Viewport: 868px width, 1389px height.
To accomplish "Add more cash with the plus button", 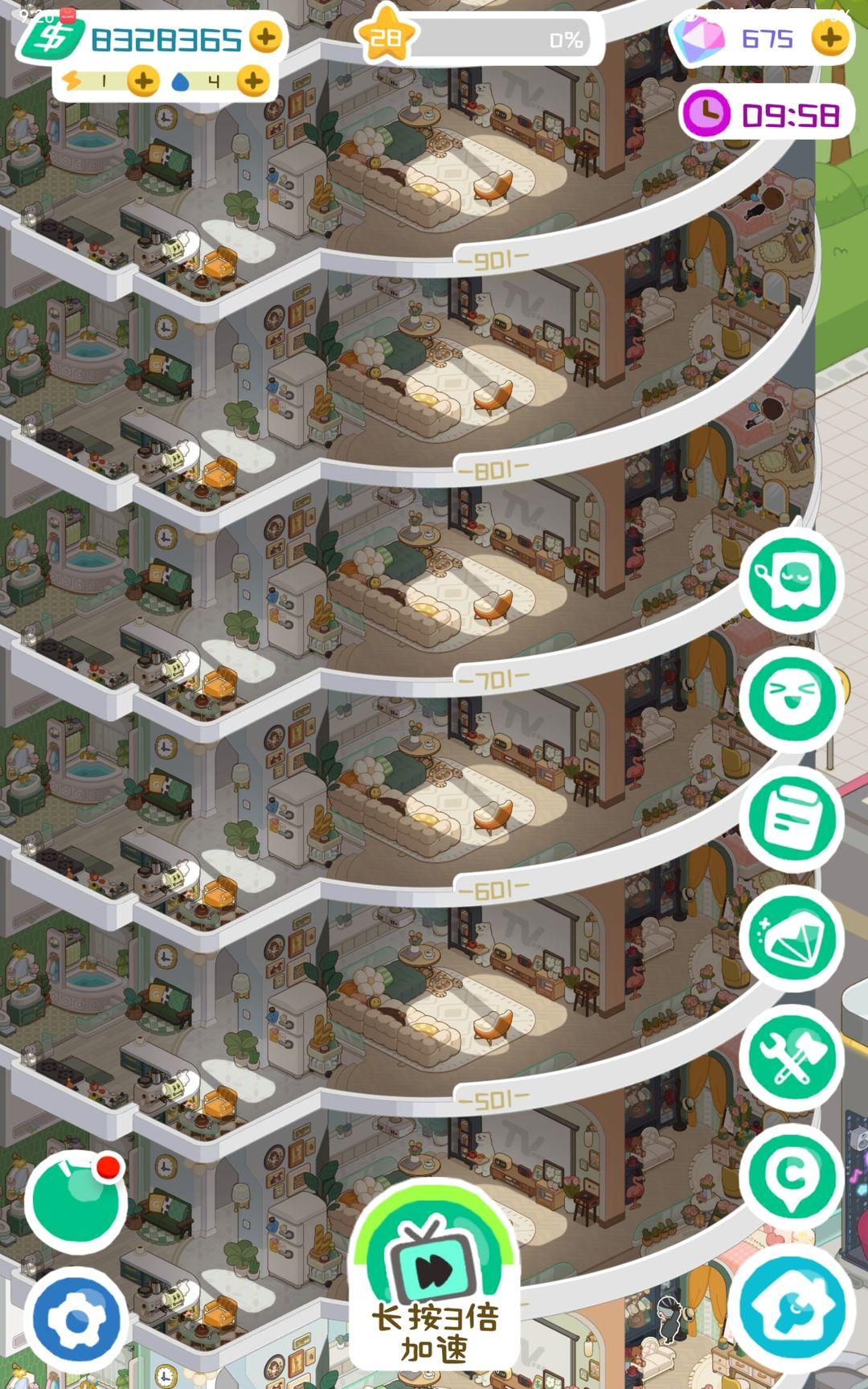I will 265,37.
